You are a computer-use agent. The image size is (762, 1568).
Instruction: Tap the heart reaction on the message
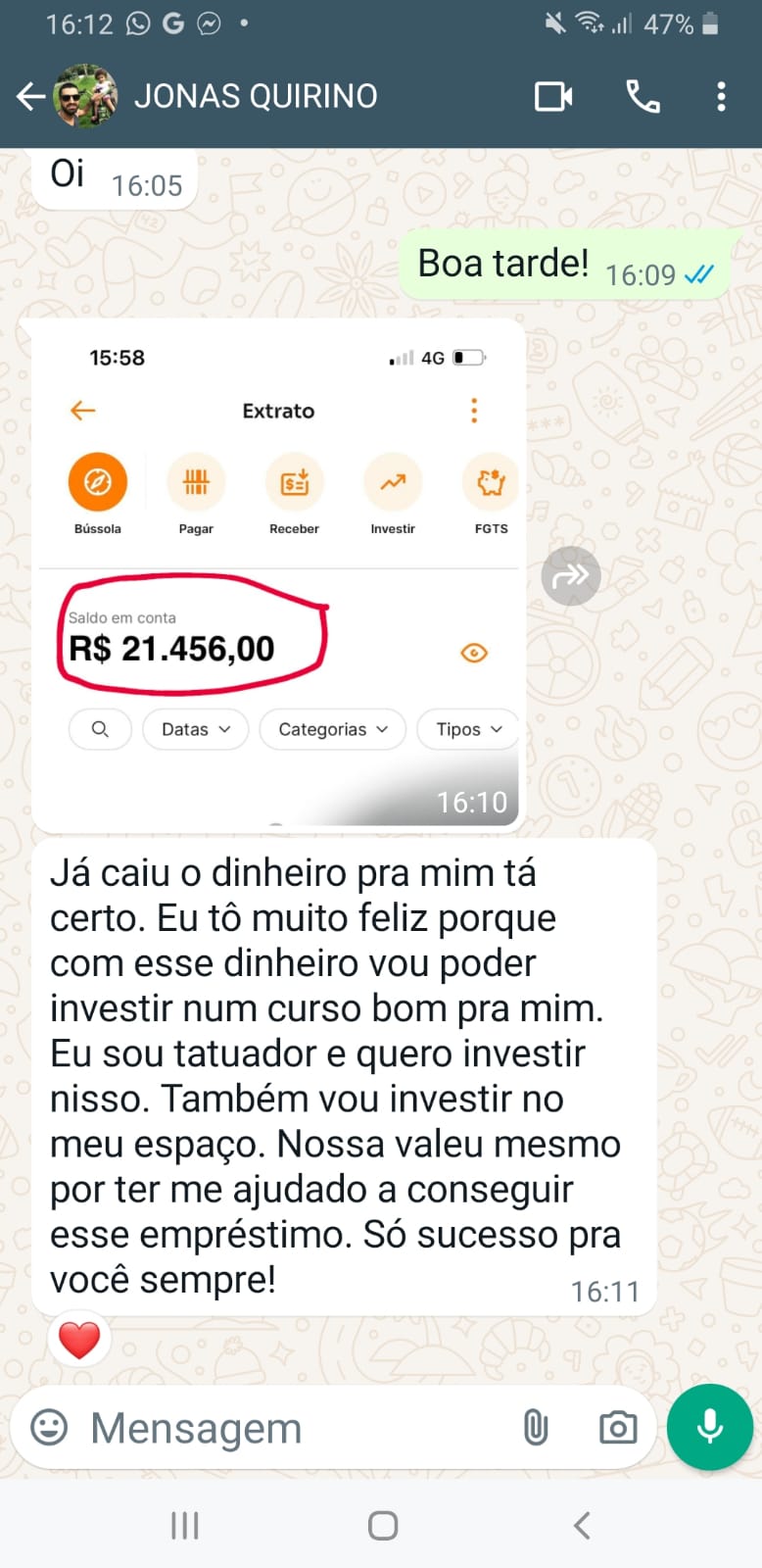(x=78, y=1338)
